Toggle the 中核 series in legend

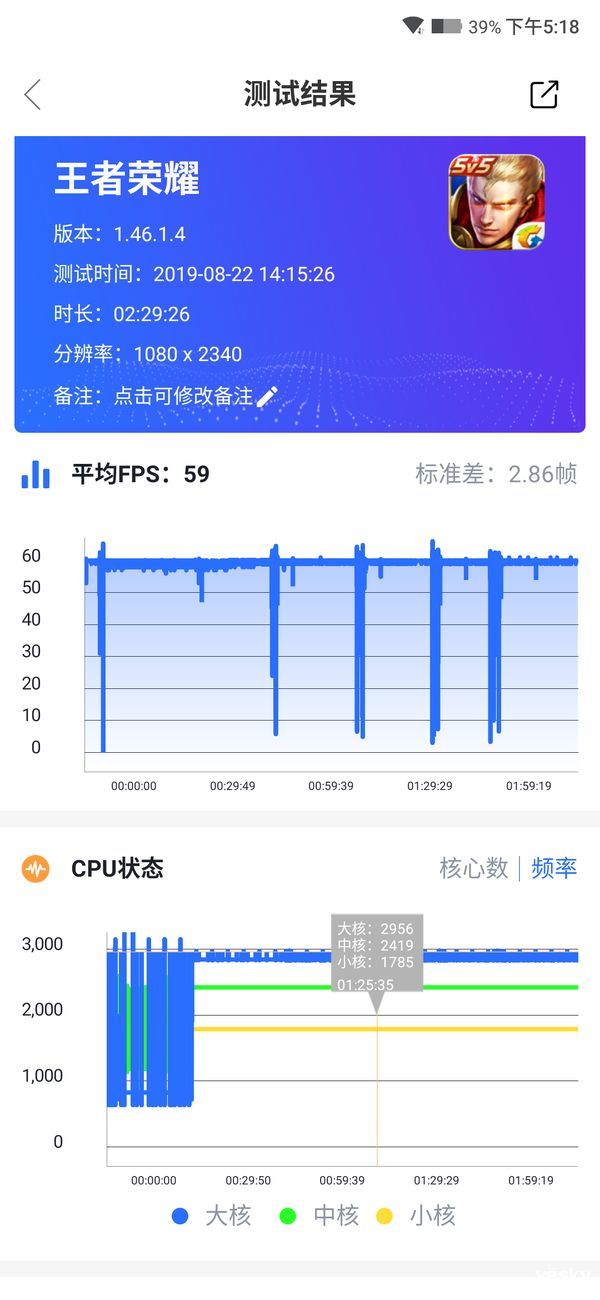(x=319, y=1216)
